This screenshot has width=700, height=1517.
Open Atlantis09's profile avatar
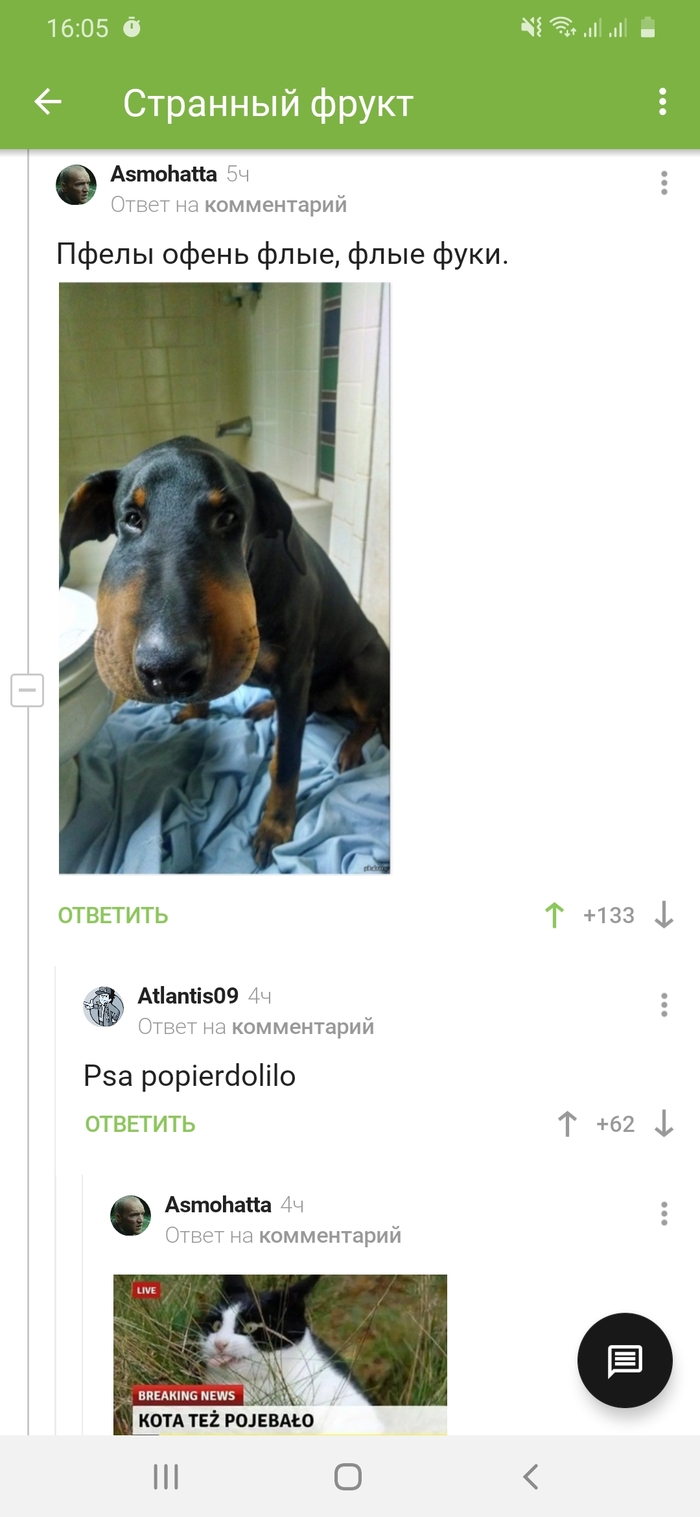(x=103, y=1006)
